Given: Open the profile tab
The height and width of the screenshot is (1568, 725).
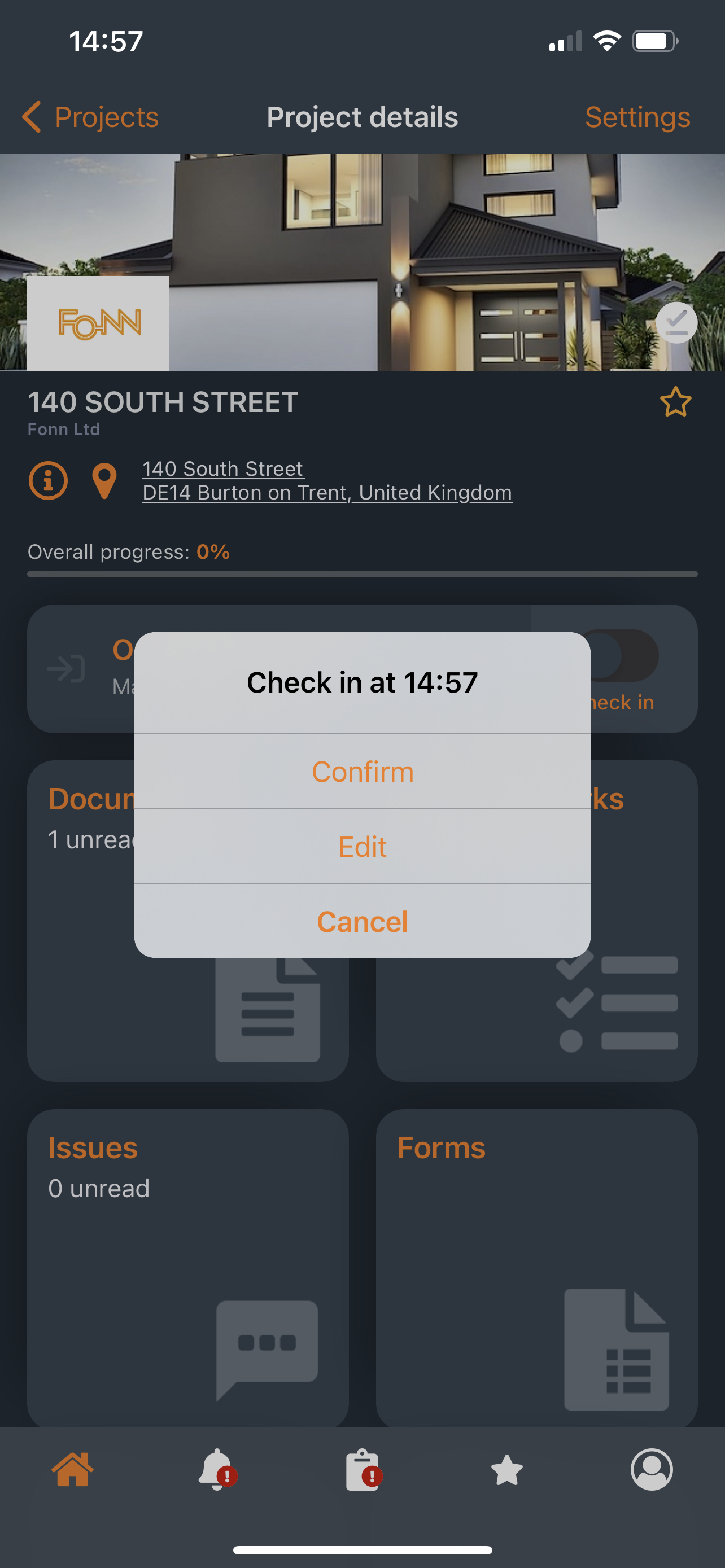Looking at the screenshot, I should click(x=652, y=1469).
